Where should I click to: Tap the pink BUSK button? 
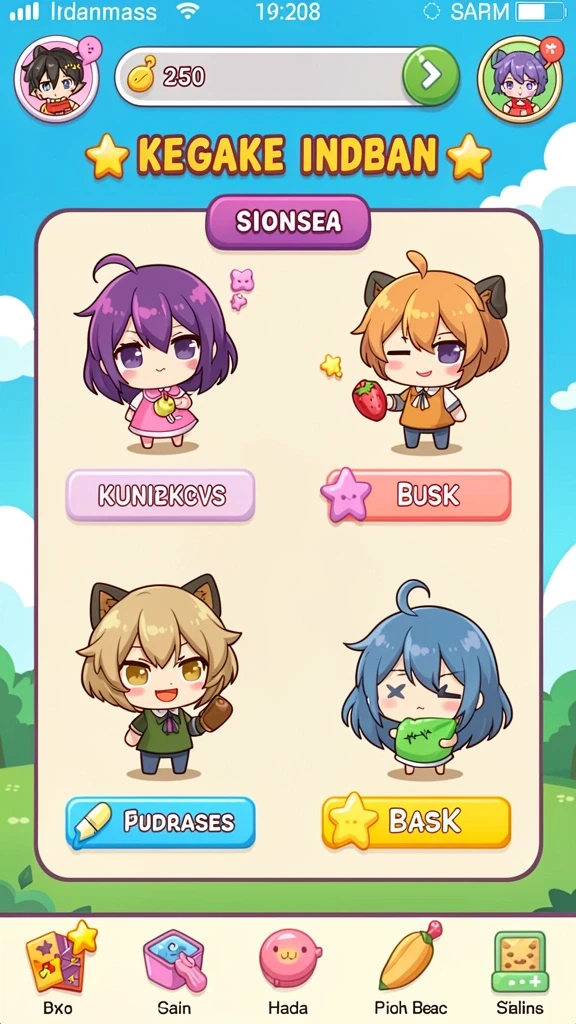pos(417,496)
